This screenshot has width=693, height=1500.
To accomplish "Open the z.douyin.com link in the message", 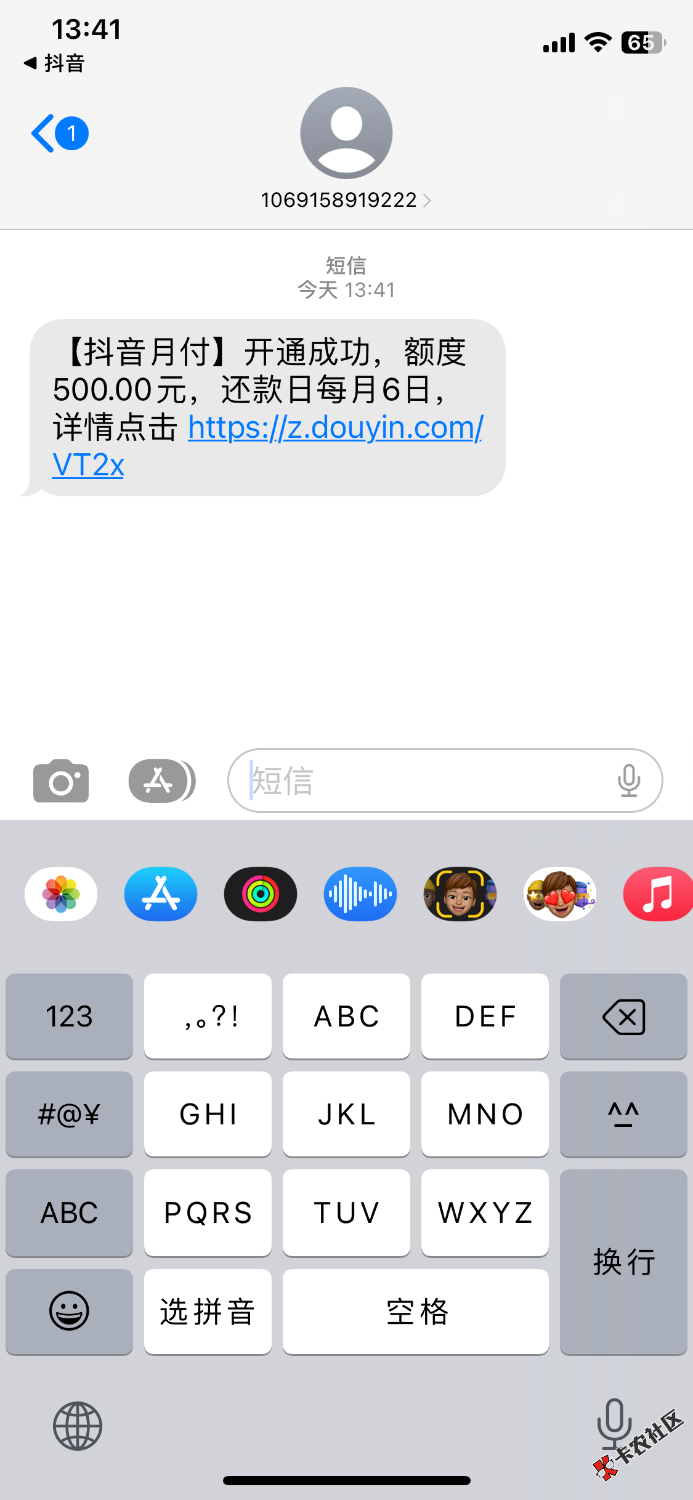I will [335, 428].
